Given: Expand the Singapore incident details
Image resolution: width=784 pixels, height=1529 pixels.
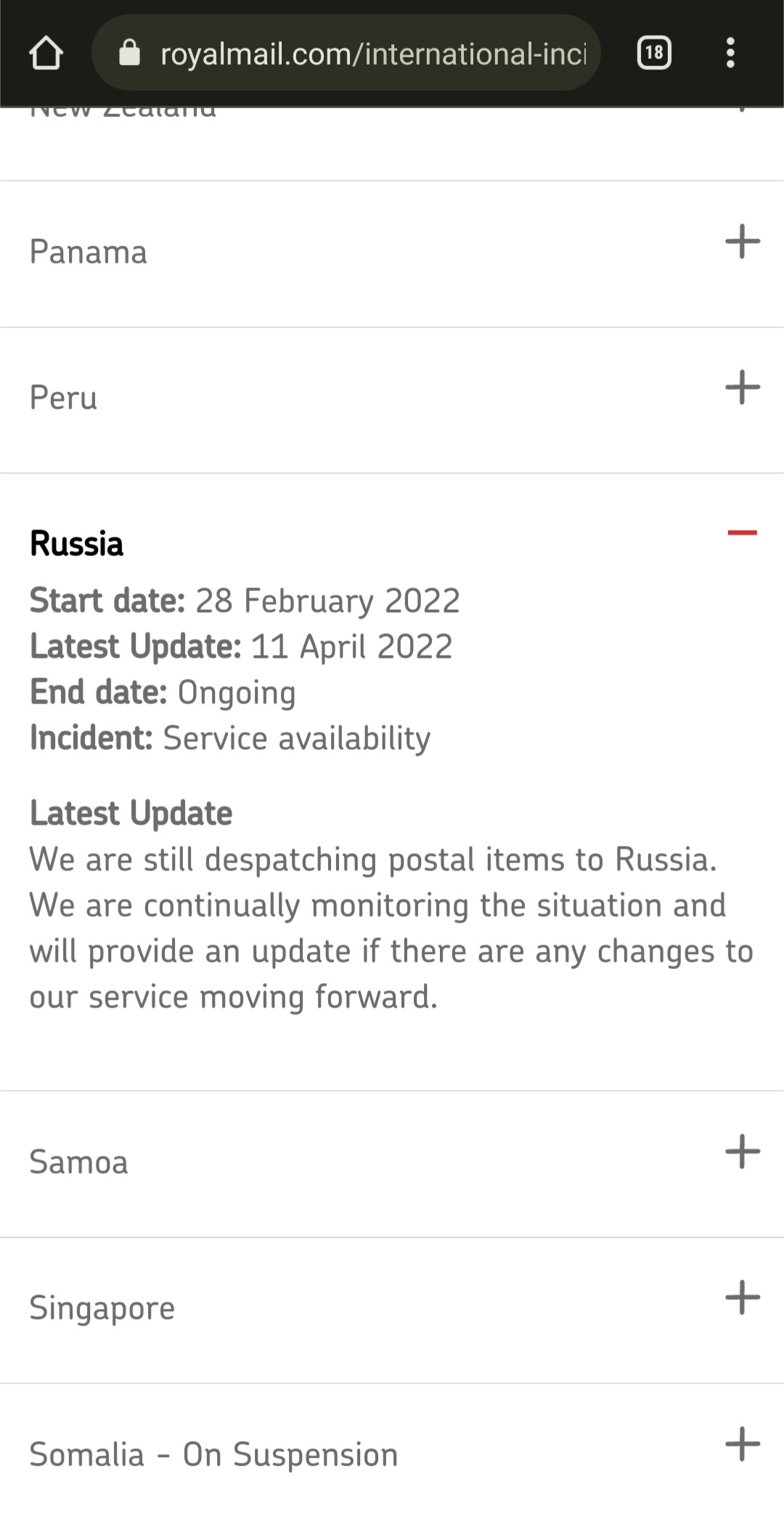Looking at the screenshot, I should [742, 1297].
